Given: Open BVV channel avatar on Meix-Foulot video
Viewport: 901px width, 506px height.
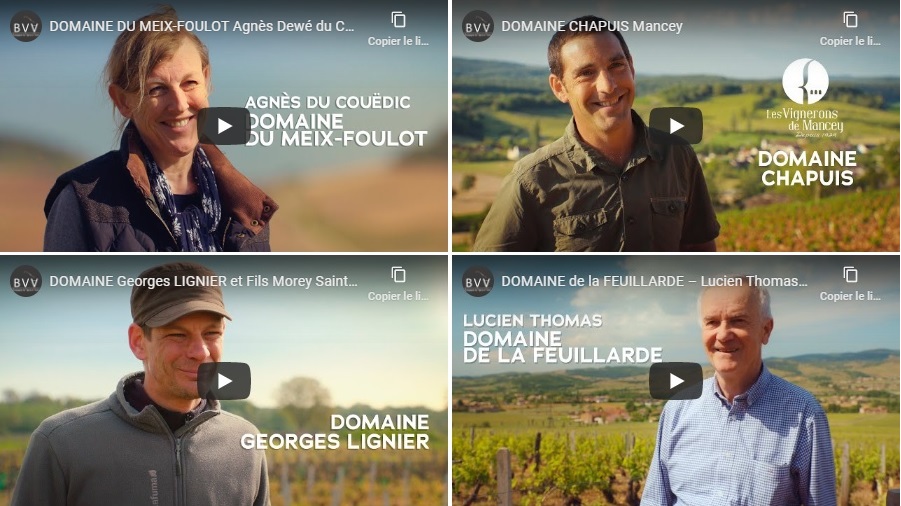Looking at the screenshot, I should click(x=26, y=26).
